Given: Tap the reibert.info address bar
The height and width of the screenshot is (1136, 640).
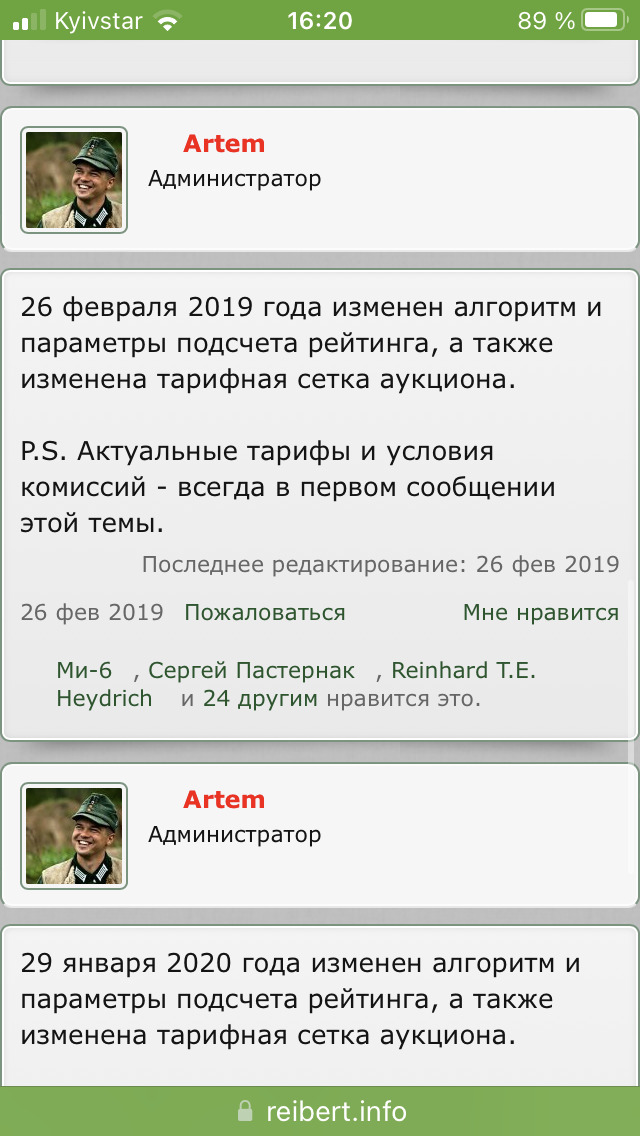Looking at the screenshot, I should tap(320, 1111).
